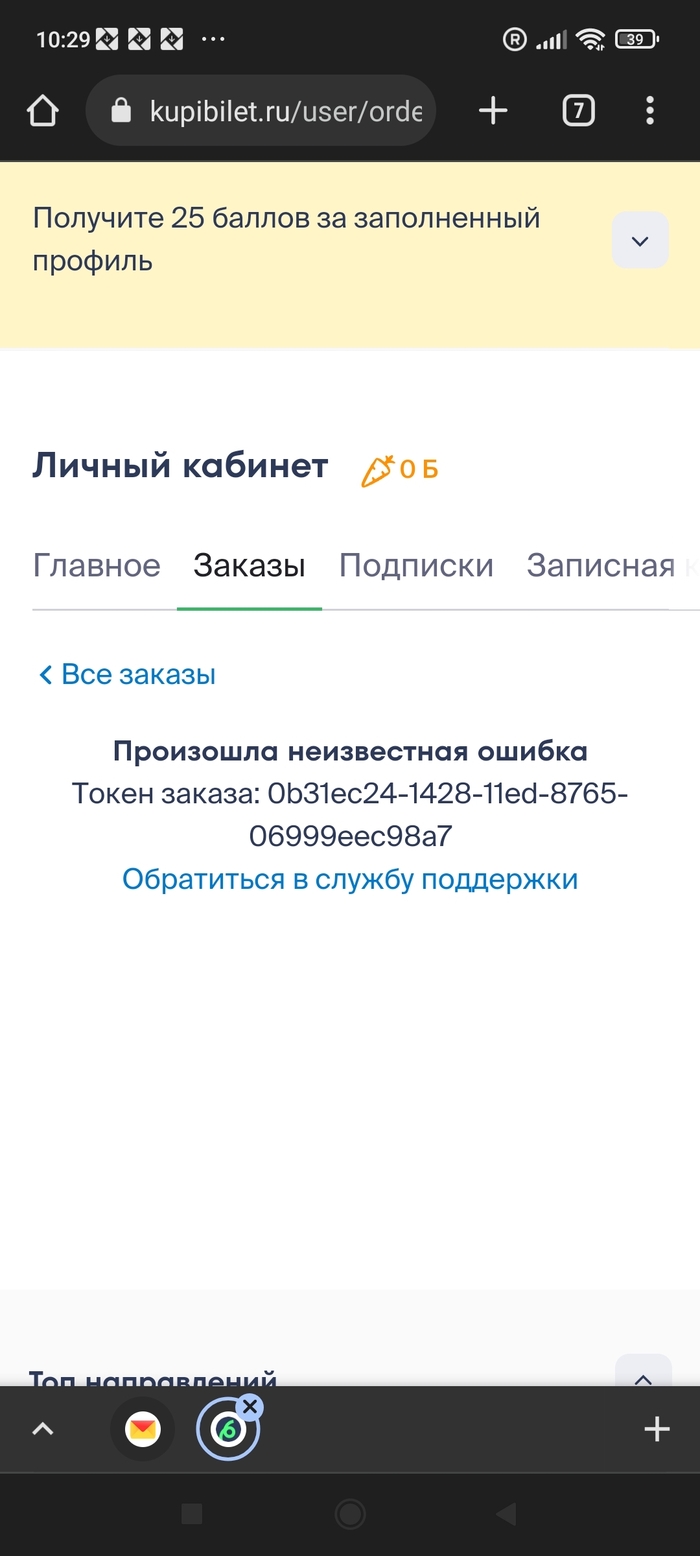Open the browser overflow menu
Viewport: 700px width, 1556px height.
[x=650, y=111]
